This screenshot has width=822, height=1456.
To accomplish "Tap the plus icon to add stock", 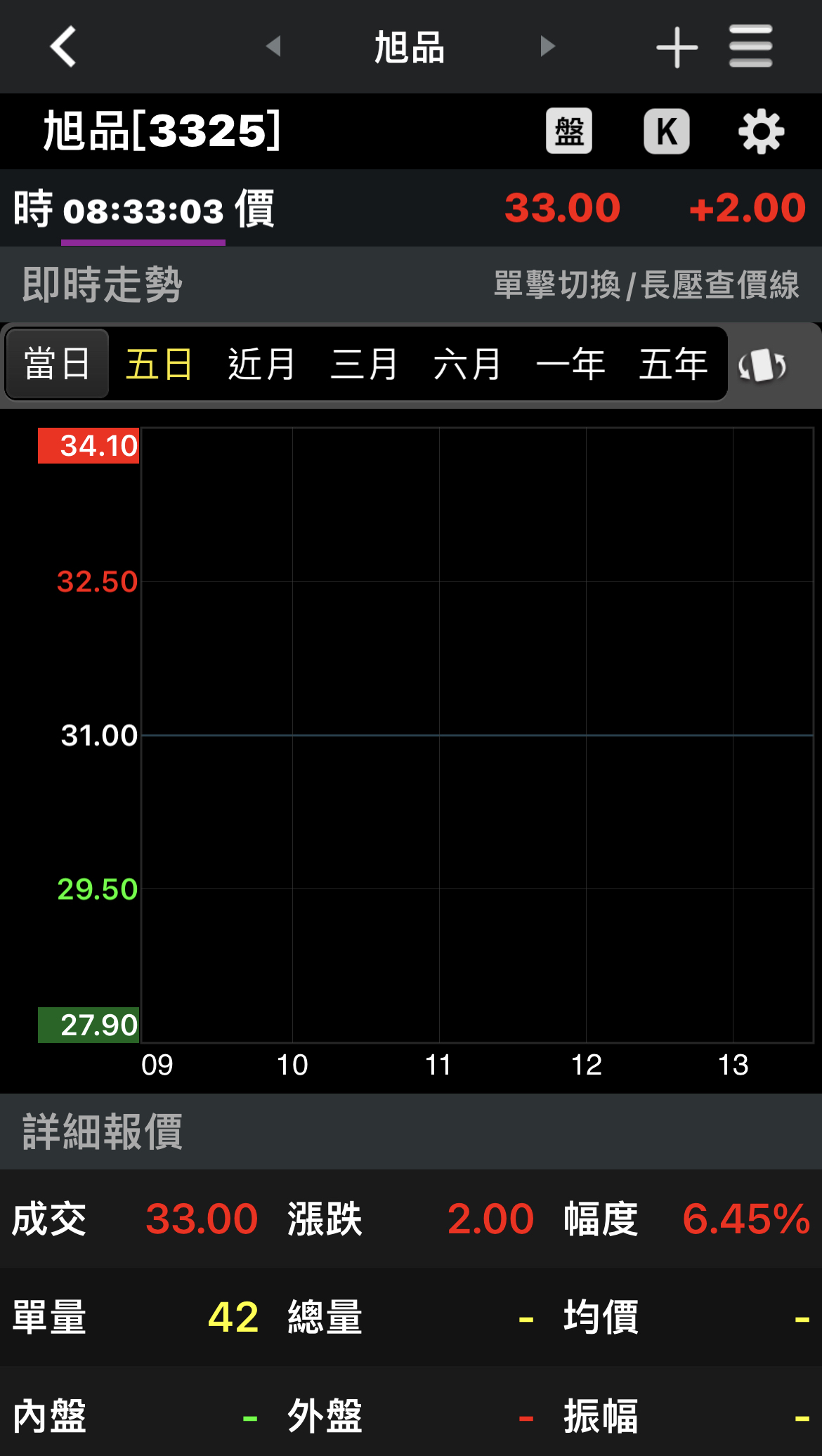I will [677, 47].
